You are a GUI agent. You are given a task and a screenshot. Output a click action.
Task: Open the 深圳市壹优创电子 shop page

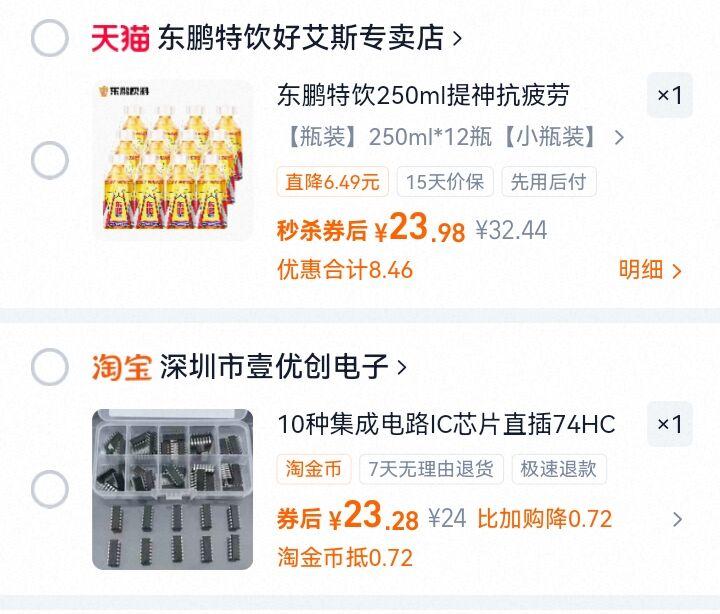282,367
